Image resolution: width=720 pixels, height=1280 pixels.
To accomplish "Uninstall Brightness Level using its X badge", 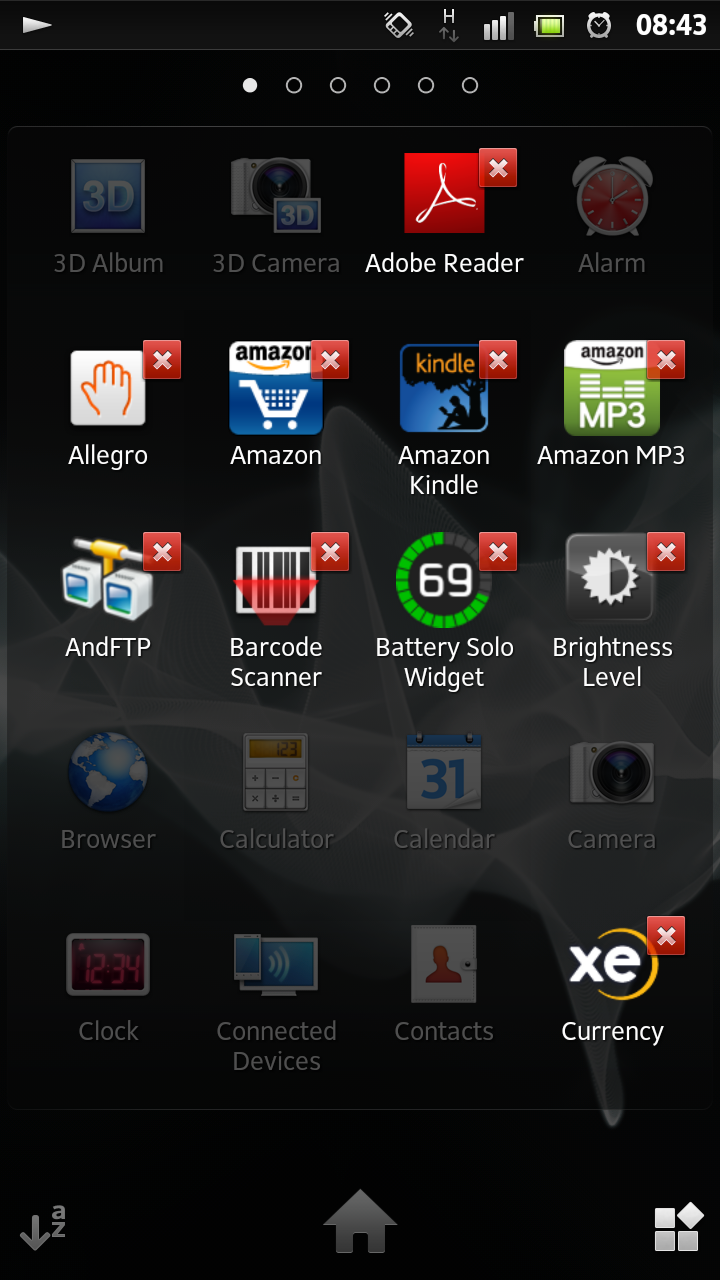I will pyautogui.click(x=666, y=551).
